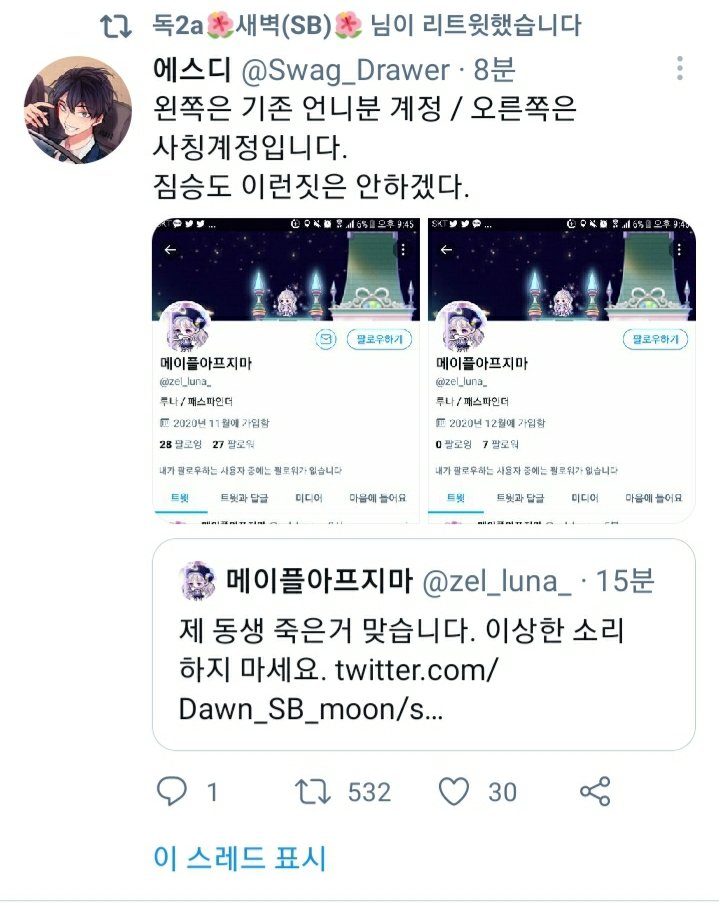Share this tweet

pos(595,793)
